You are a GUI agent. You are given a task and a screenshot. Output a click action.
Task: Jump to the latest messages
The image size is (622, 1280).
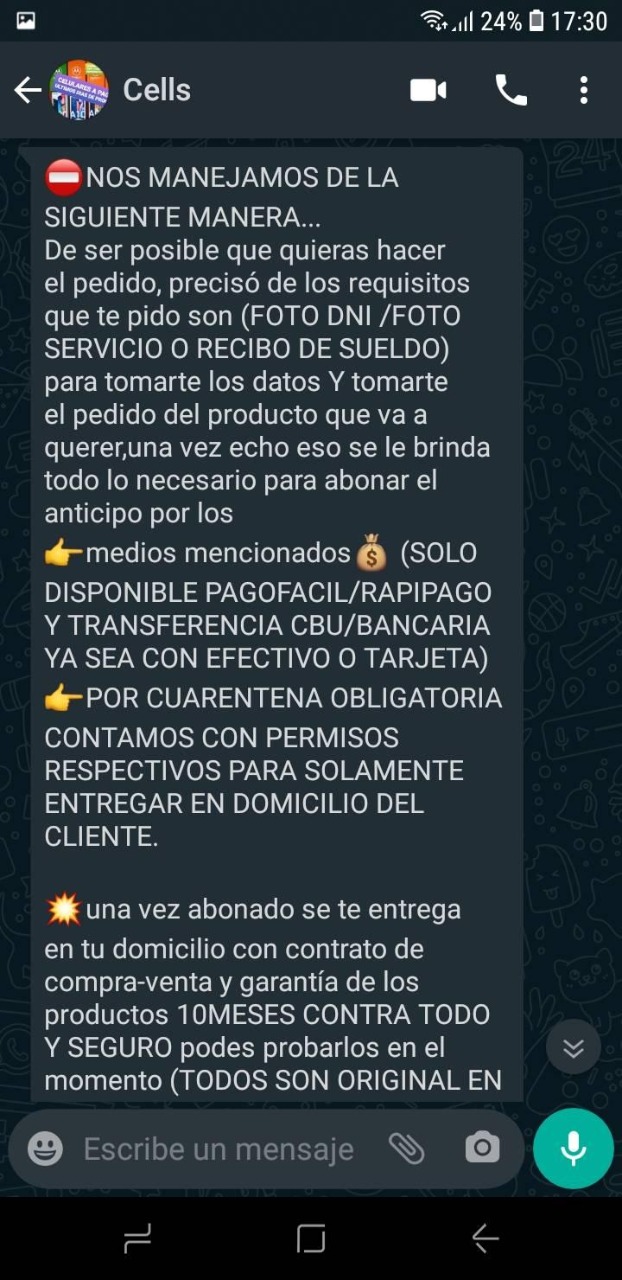click(573, 1048)
